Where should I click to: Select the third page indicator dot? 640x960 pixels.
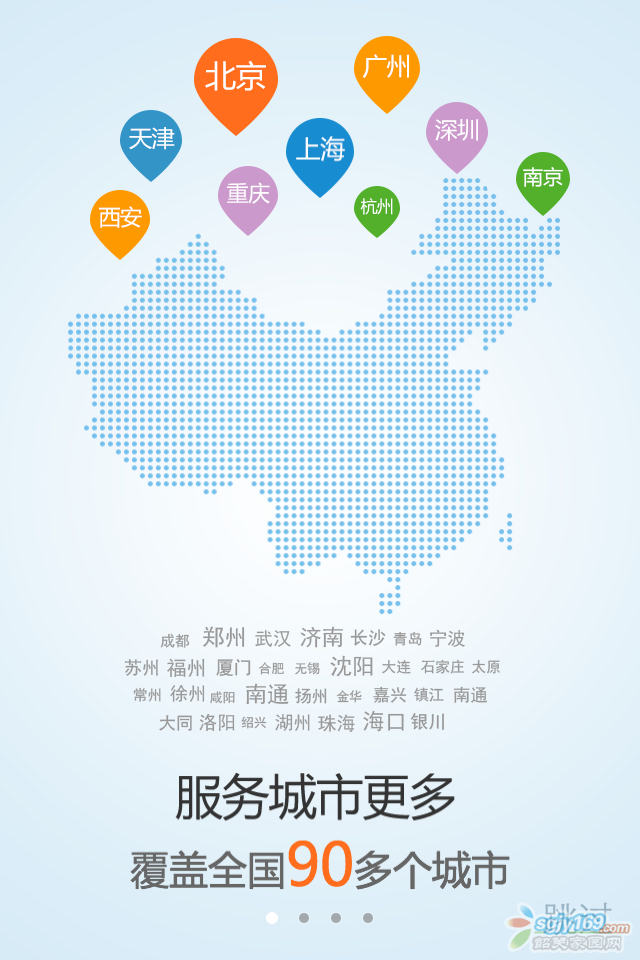[x=336, y=917]
